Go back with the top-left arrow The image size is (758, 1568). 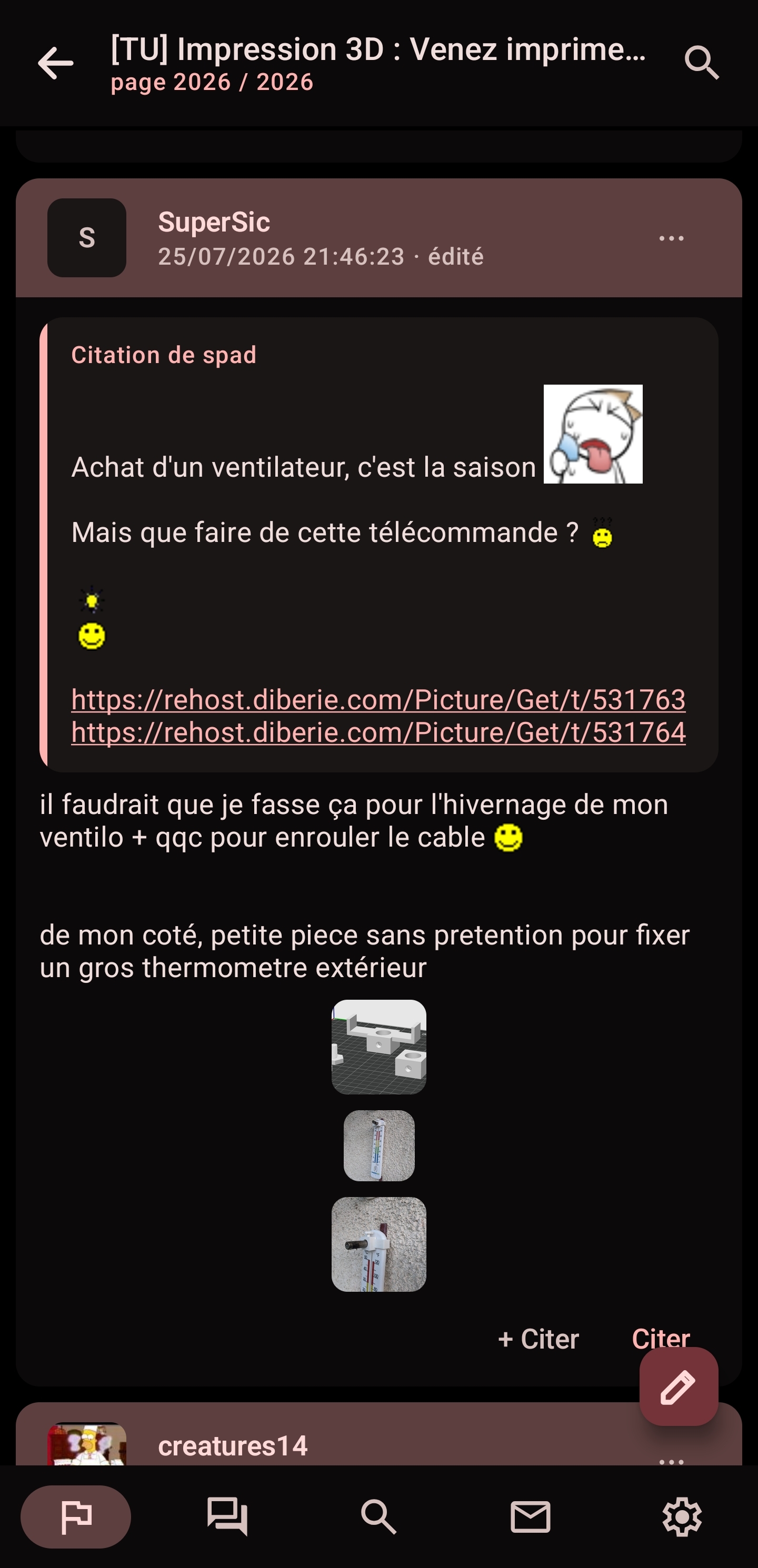coord(55,63)
